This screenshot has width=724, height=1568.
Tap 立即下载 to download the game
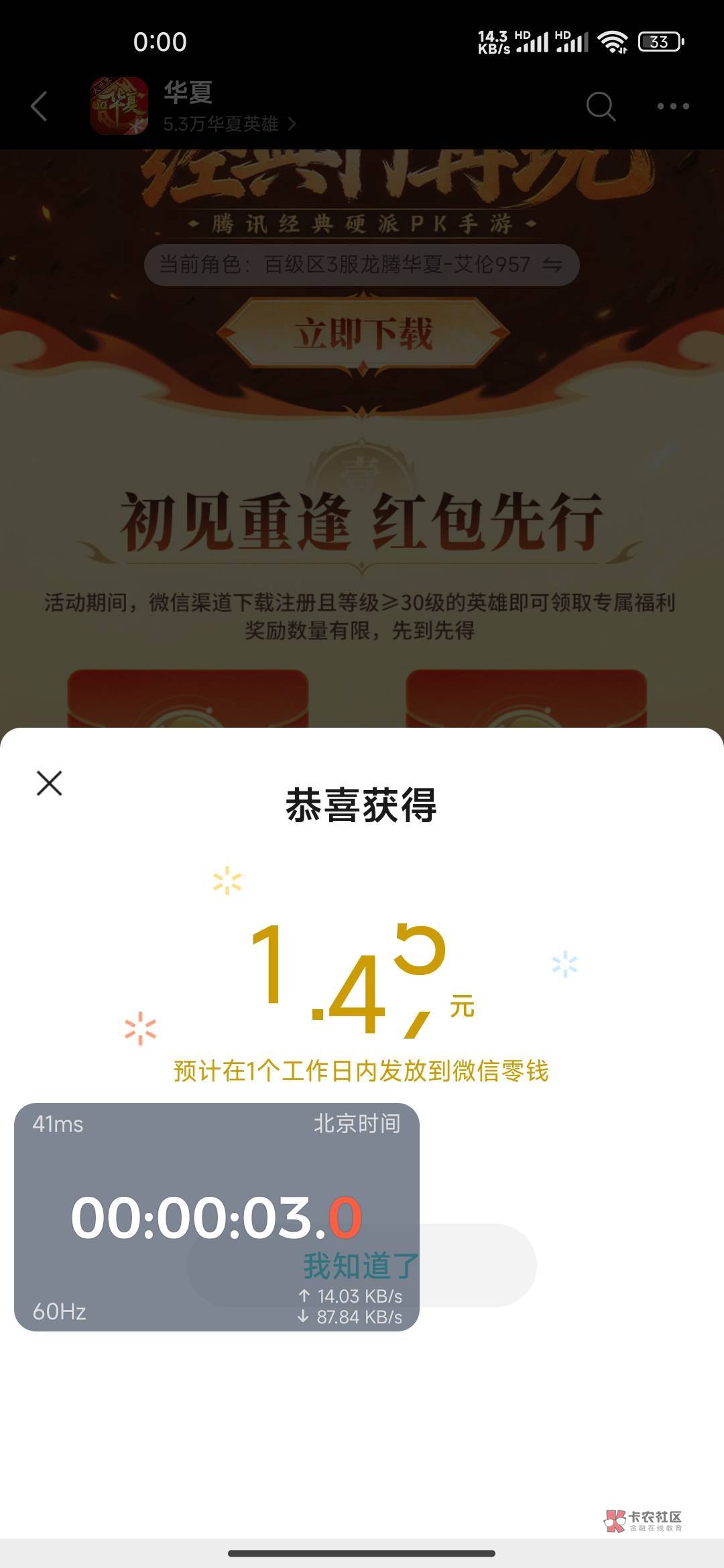tap(363, 333)
